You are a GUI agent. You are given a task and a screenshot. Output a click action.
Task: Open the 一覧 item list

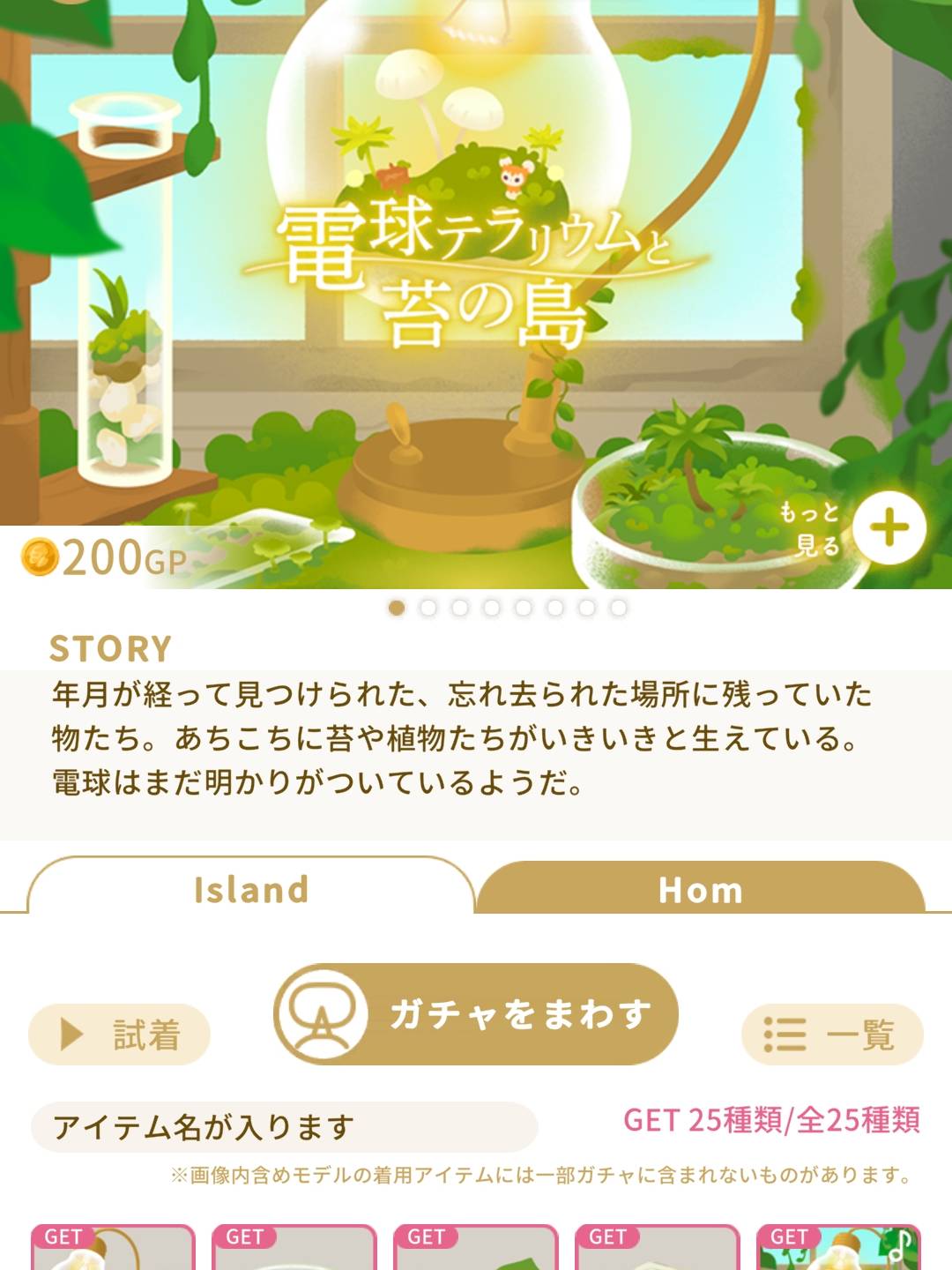click(832, 1034)
